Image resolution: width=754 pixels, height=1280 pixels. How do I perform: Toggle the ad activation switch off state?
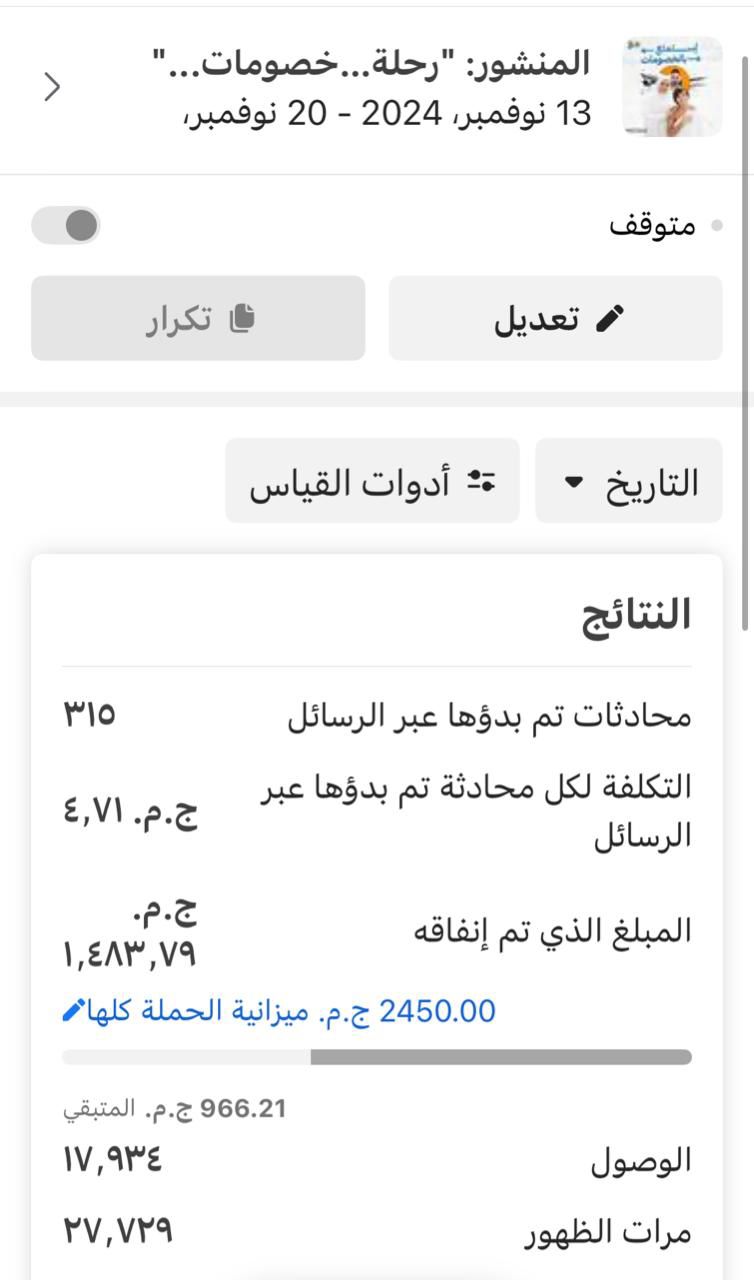click(x=65, y=225)
